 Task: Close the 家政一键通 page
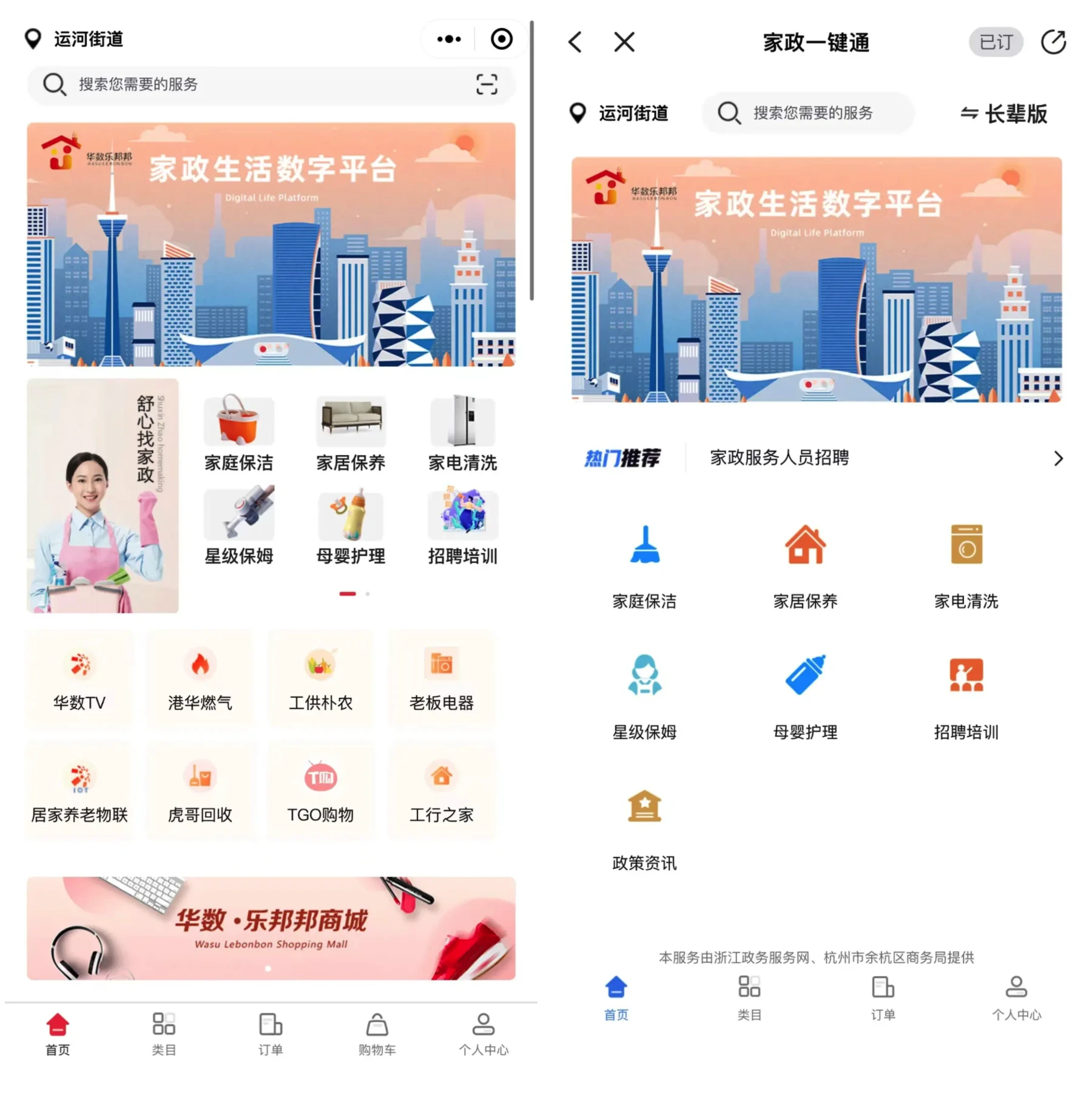click(x=624, y=42)
